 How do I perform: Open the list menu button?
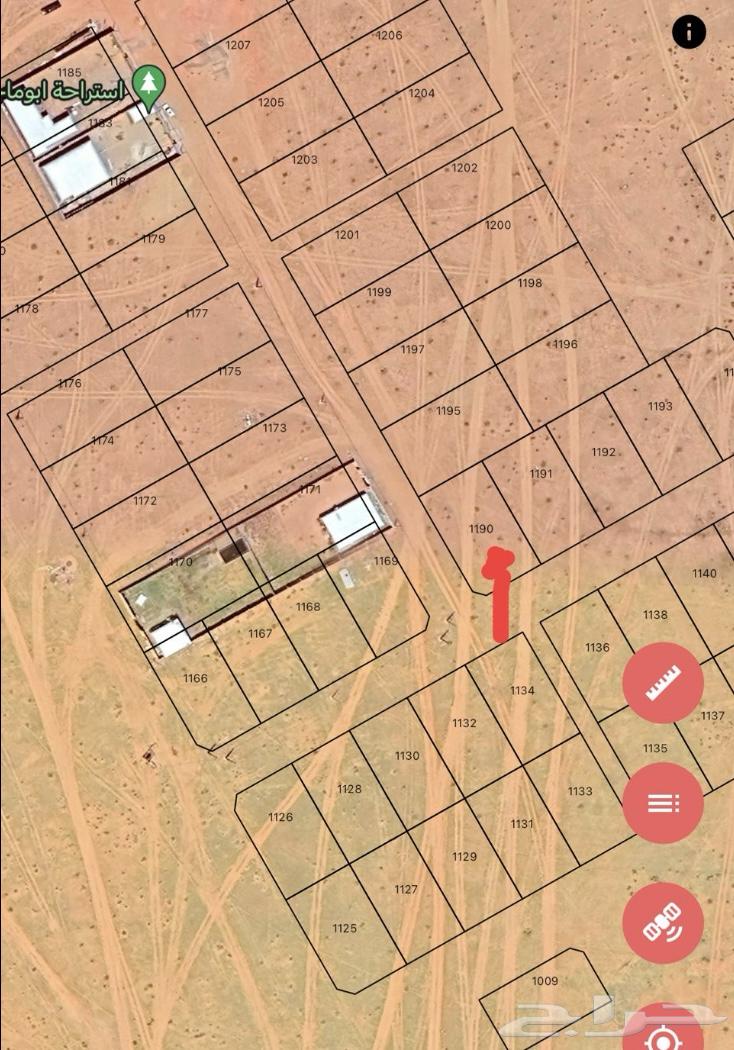[662, 803]
